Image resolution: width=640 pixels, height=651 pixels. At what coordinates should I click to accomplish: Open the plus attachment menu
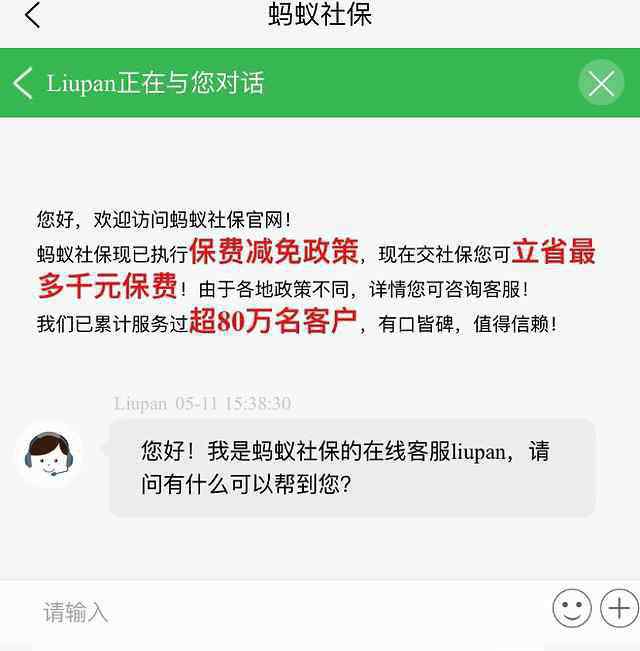619,608
